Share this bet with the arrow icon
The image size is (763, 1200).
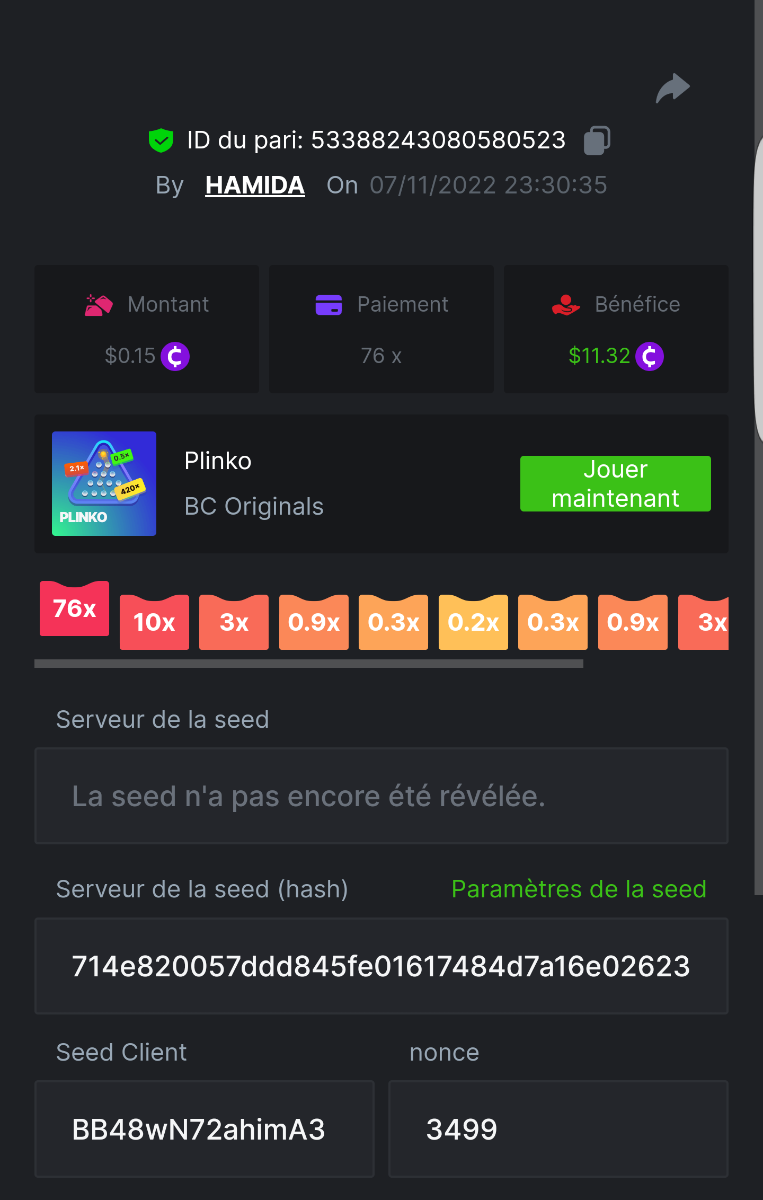tap(673, 89)
